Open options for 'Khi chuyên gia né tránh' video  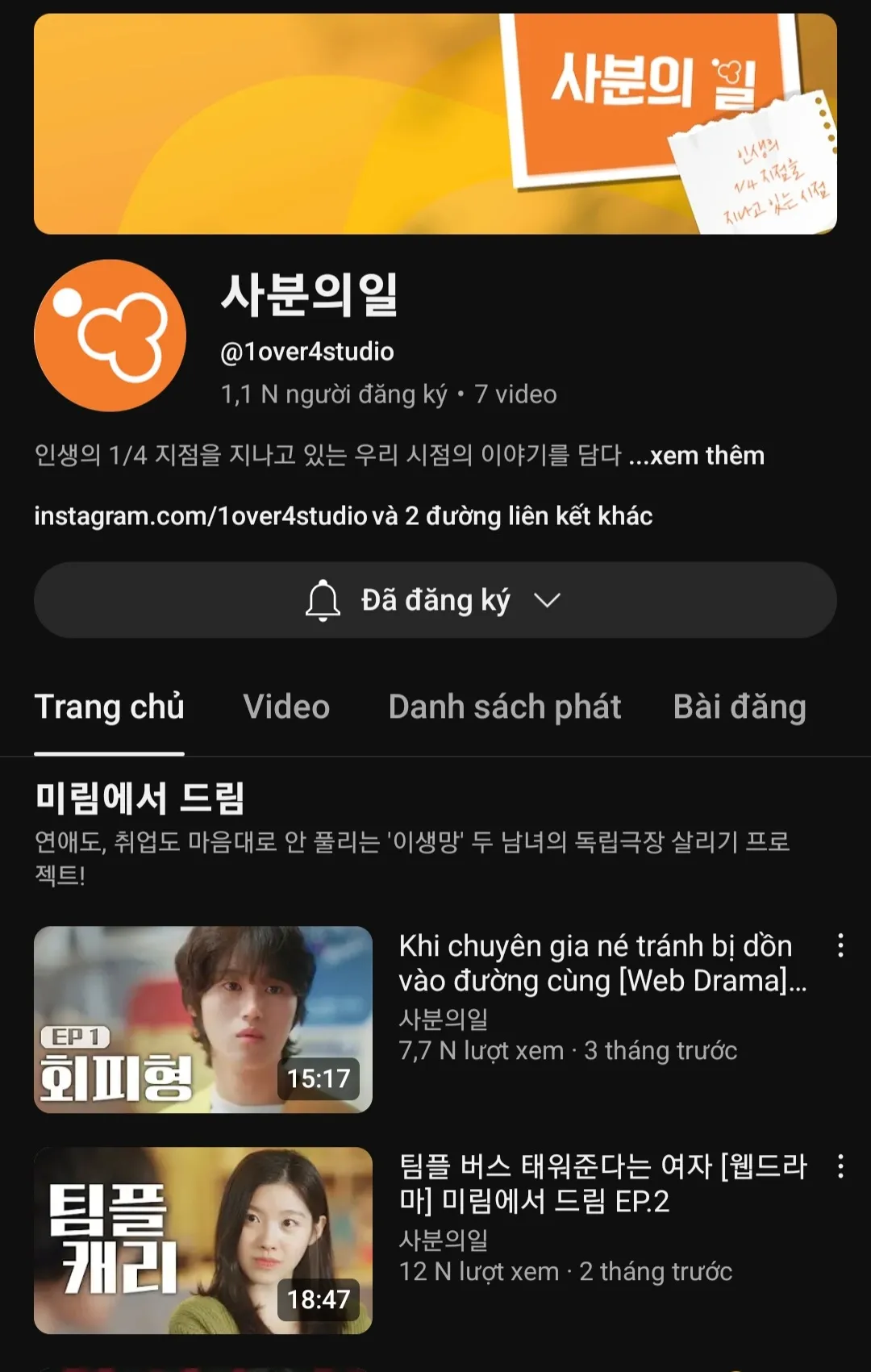point(840,945)
